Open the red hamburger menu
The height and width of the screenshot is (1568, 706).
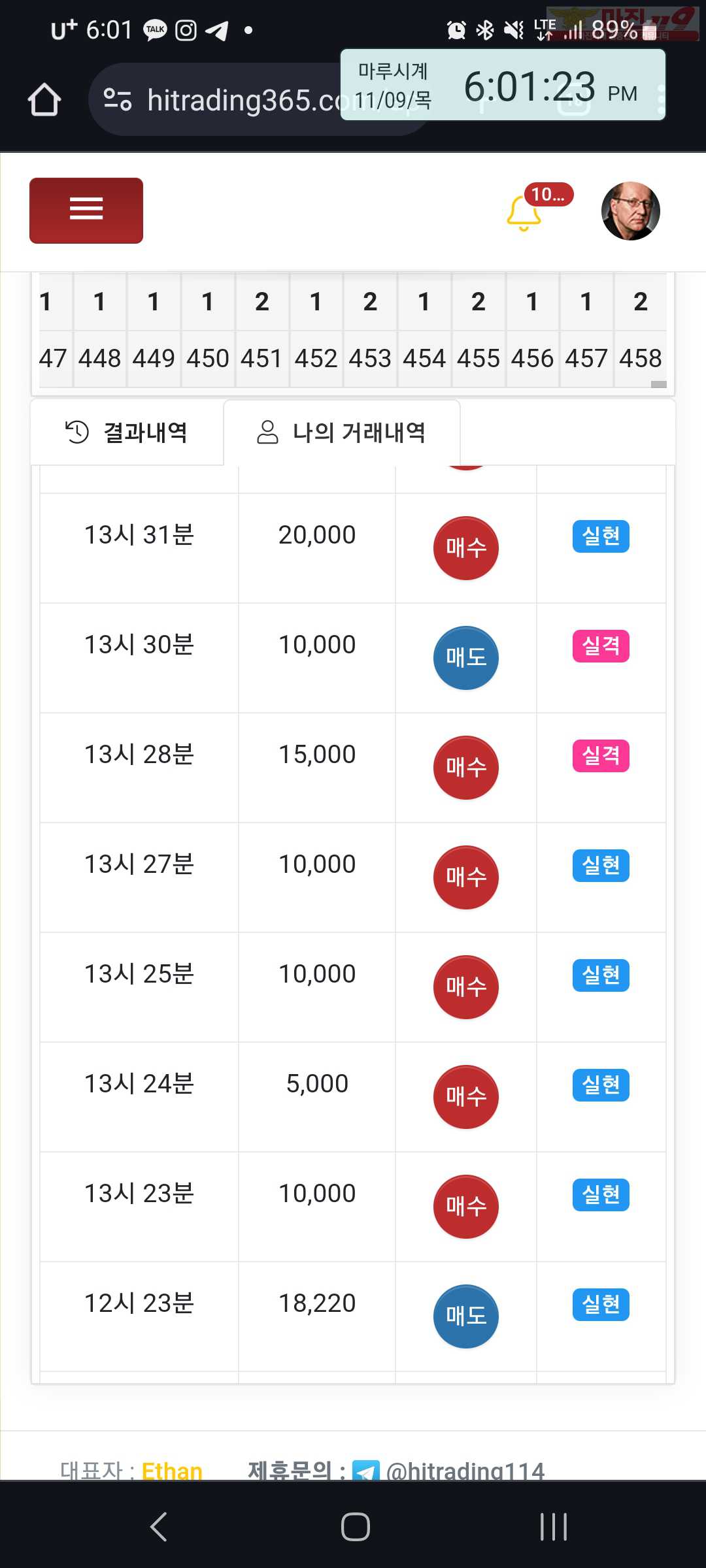pyautogui.click(x=86, y=210)
